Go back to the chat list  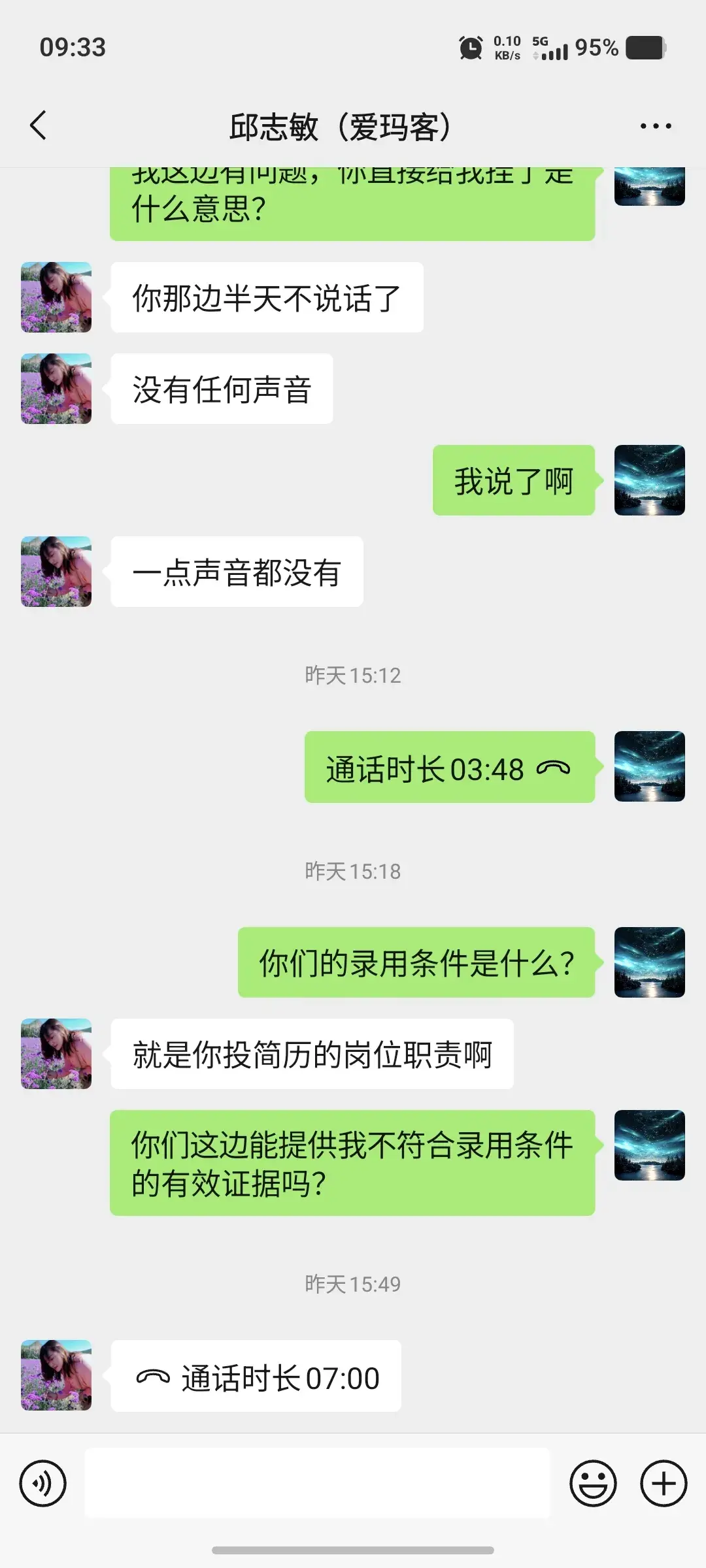(39, 125)
